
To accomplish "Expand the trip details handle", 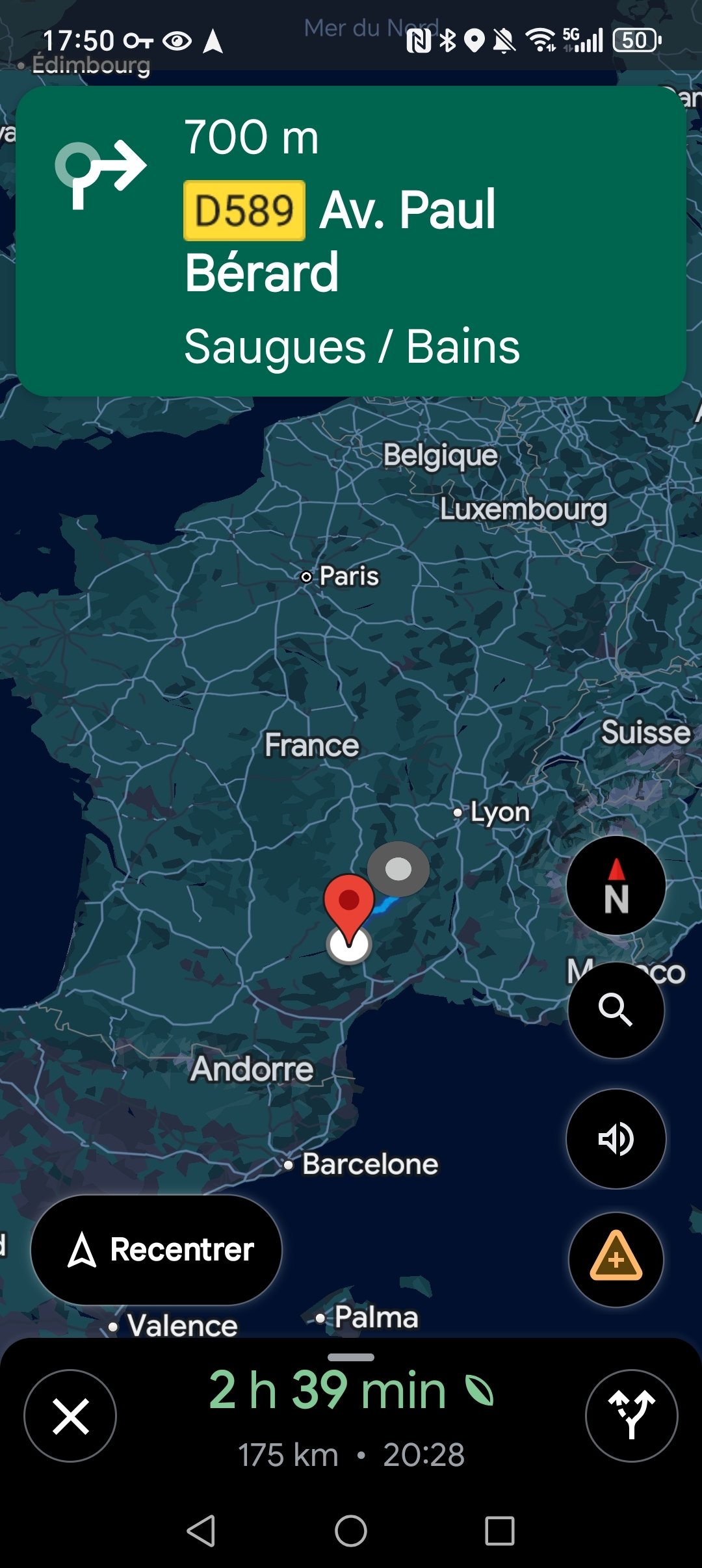I will (x=351, y=1357).
